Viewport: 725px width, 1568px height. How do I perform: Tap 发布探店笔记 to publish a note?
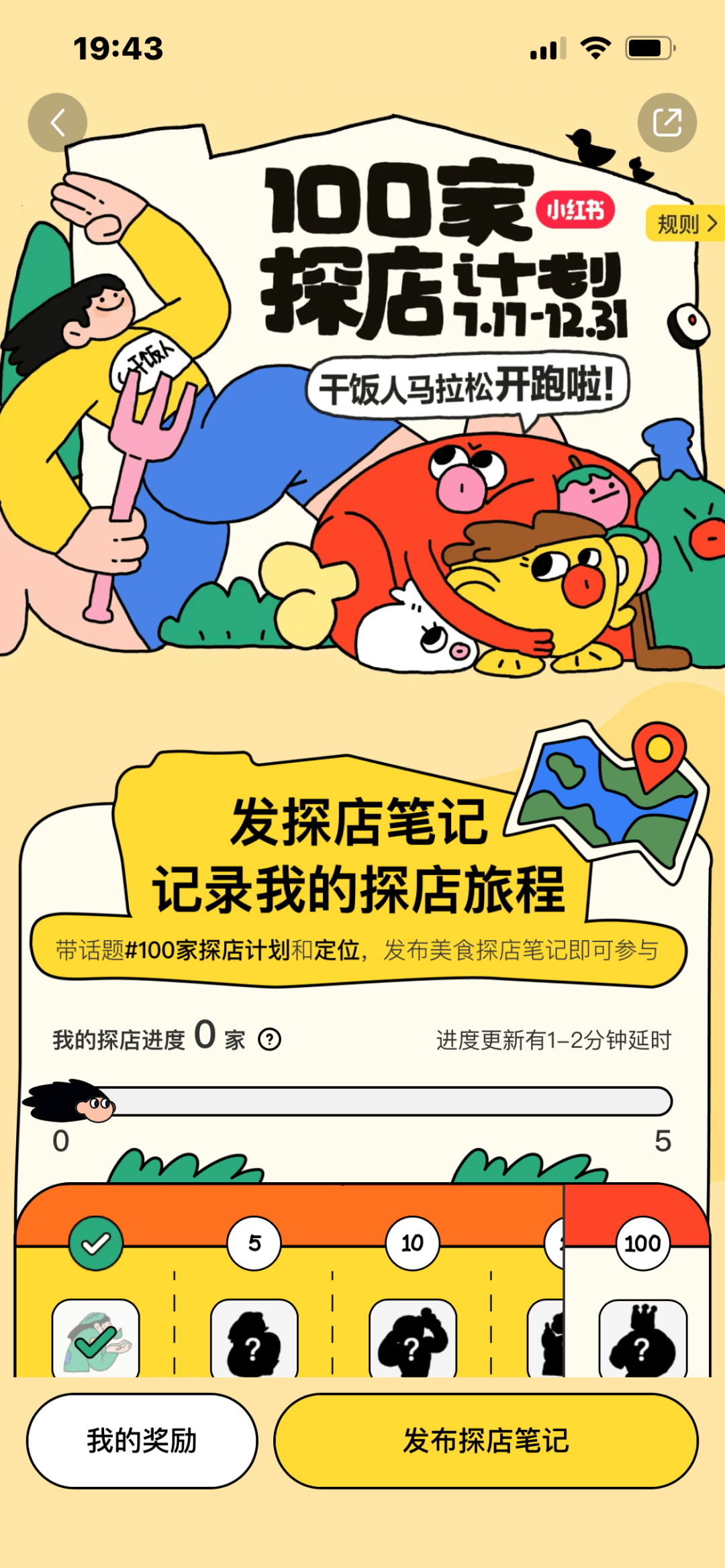pos(486,1441)
